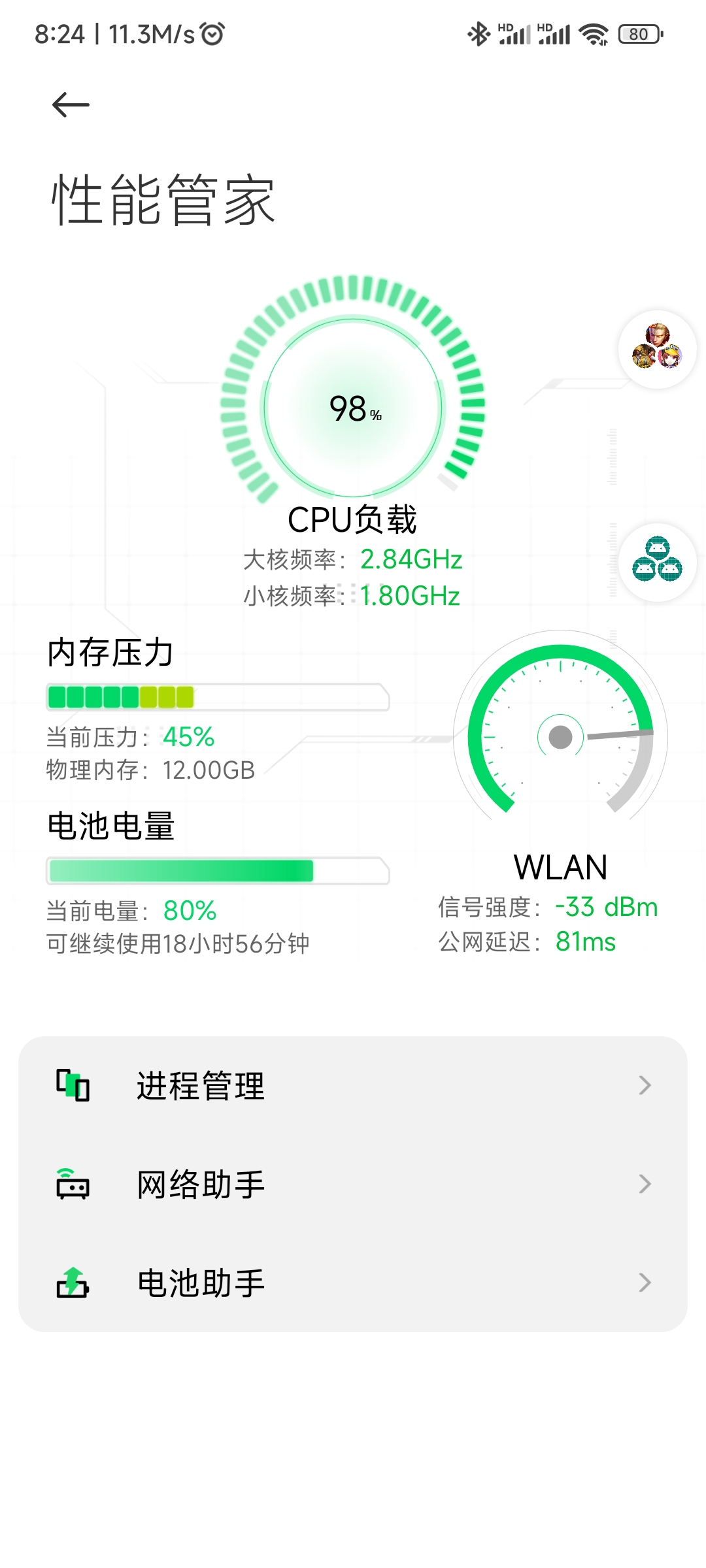Image resolution: width=706 pixels, height=1568 pixels.
Task: Open 进程管理 process management
Action: point(353,1086)
